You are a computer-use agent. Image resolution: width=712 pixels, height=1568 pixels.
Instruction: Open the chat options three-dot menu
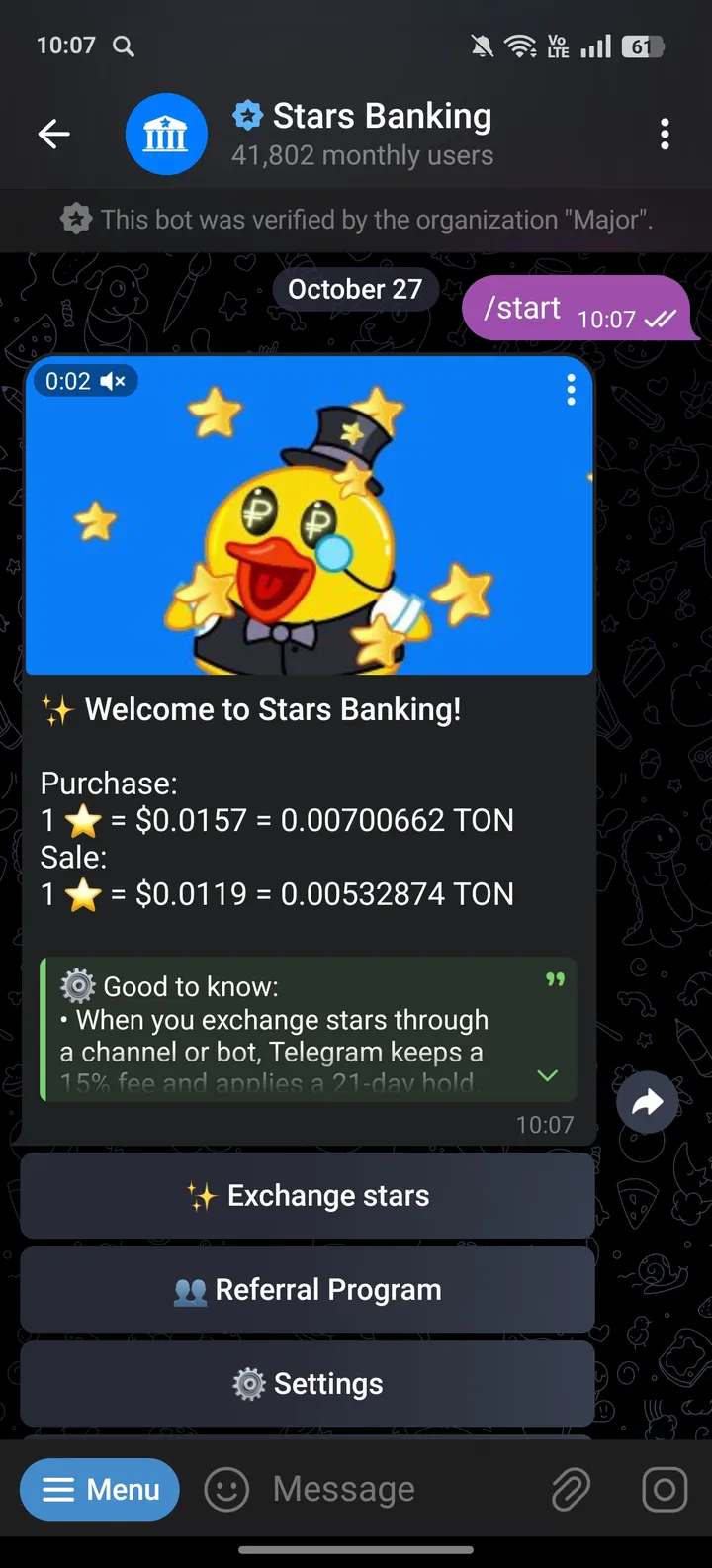[665, 134]
